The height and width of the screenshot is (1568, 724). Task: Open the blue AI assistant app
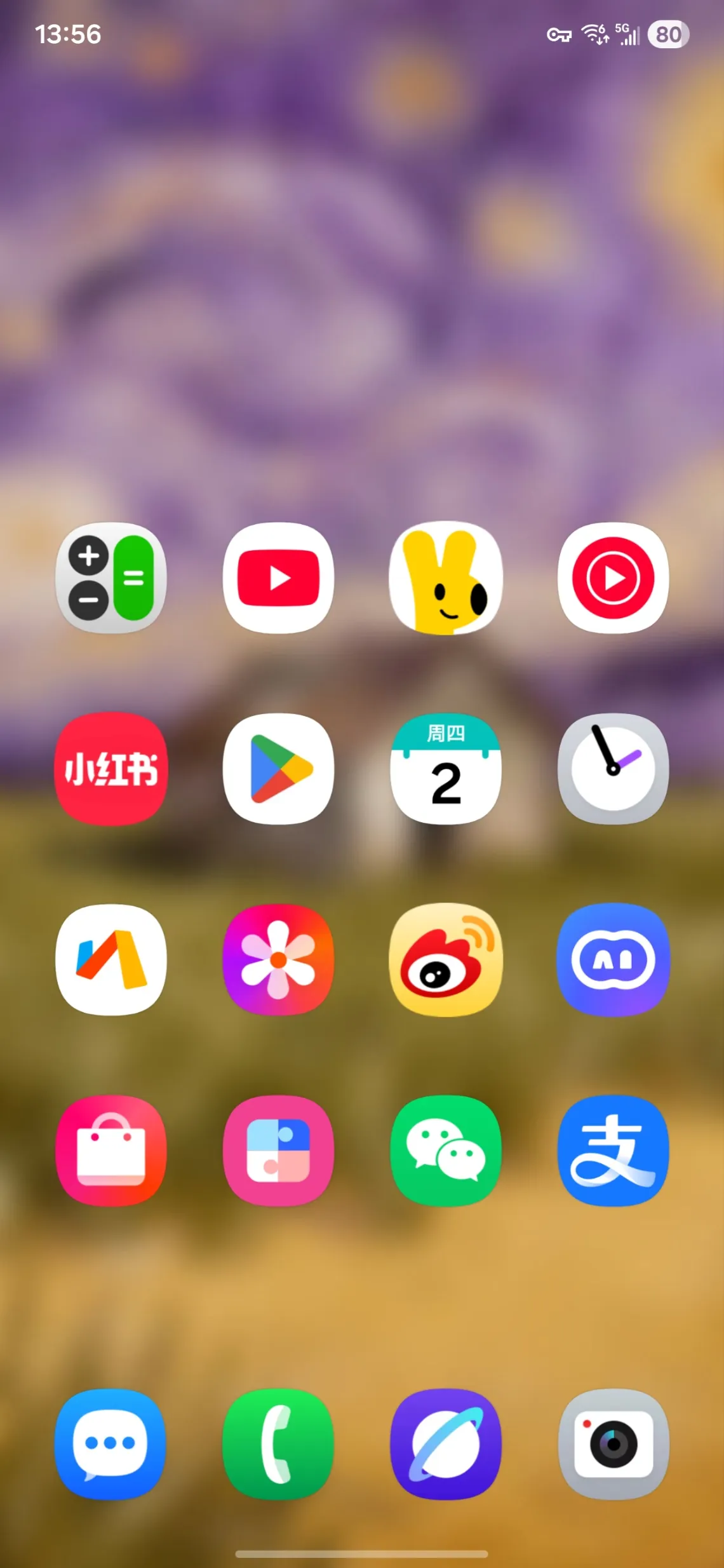[x=613, y=959]
